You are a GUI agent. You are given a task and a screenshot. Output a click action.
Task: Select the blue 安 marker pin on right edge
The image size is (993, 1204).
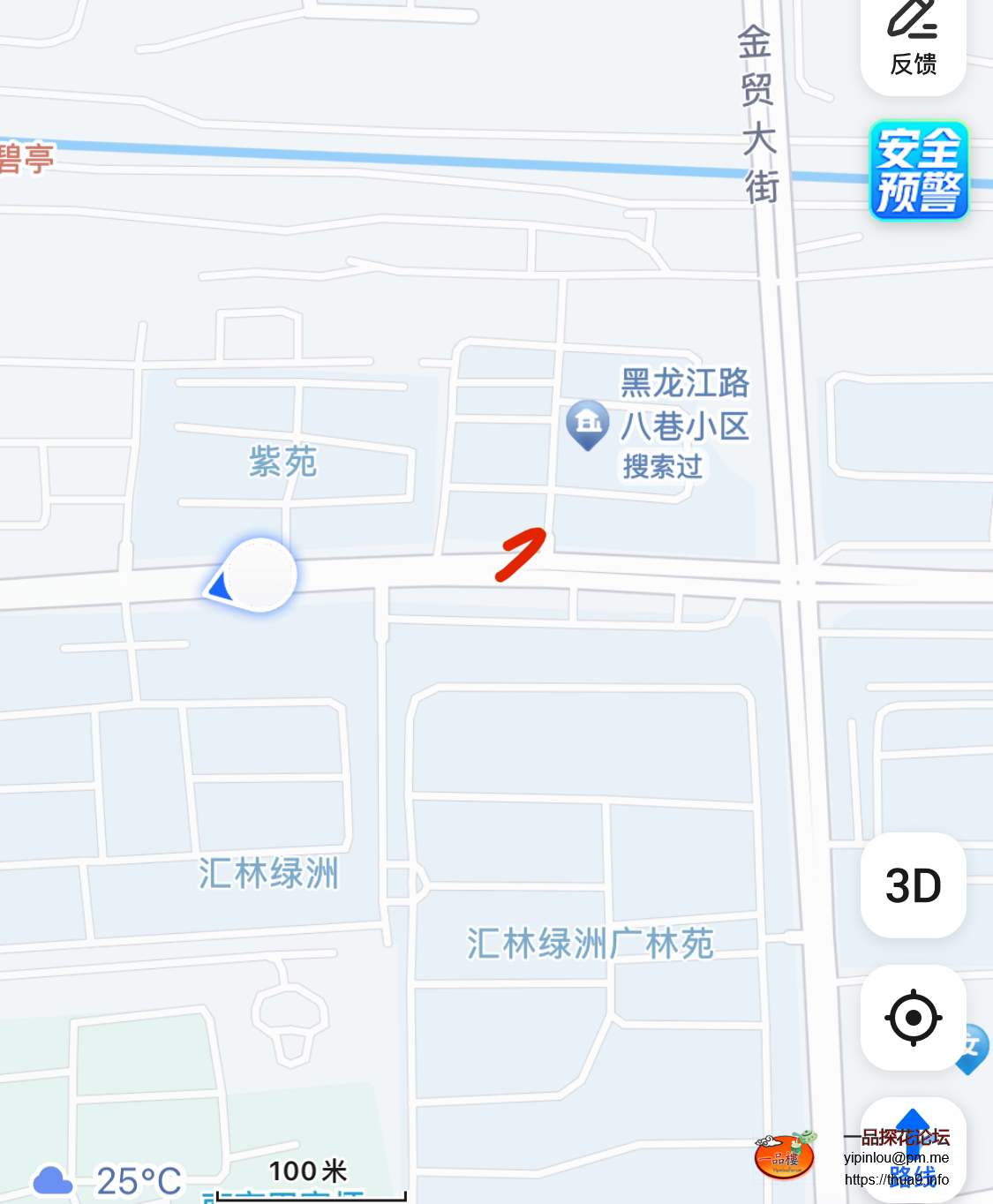(974, 1044)
